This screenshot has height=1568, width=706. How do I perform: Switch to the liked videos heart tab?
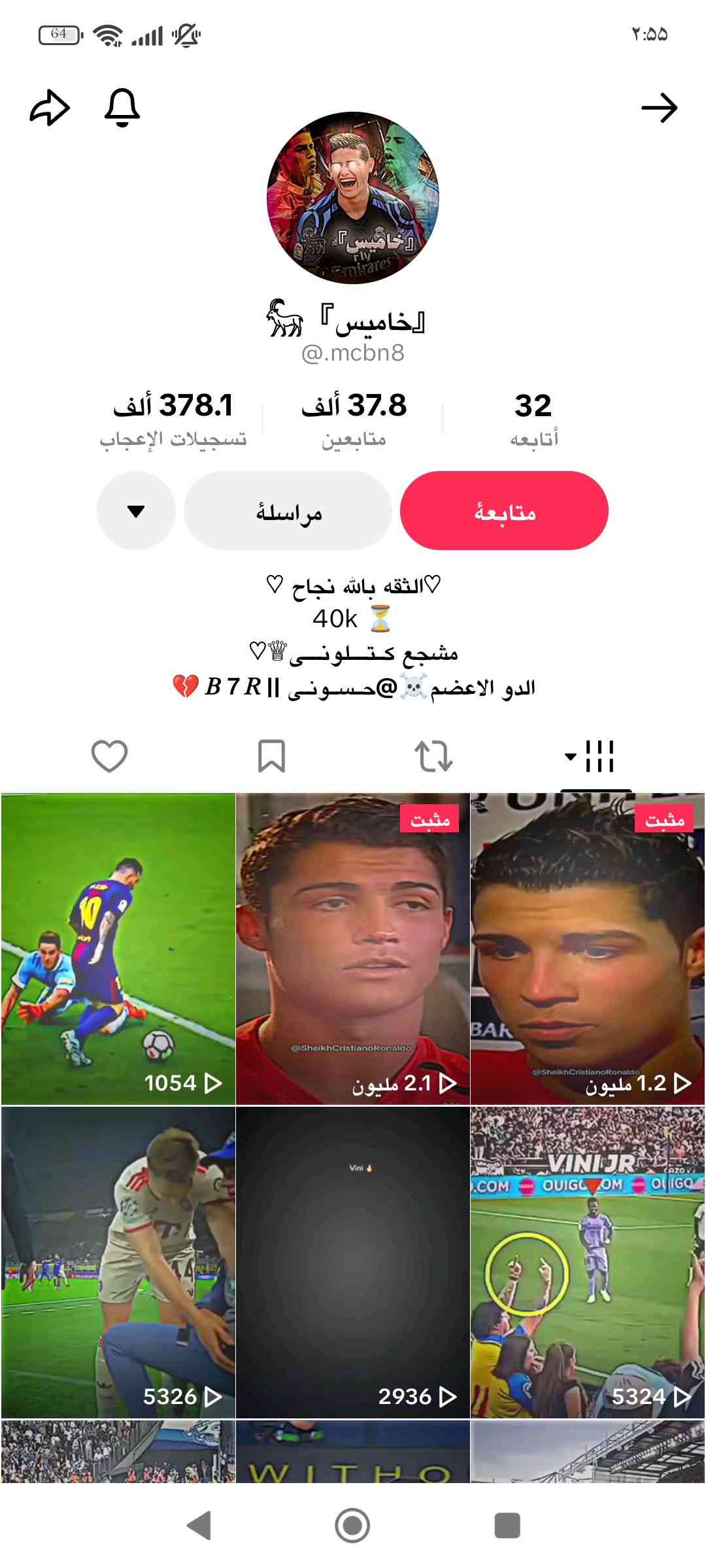[109, 757]
